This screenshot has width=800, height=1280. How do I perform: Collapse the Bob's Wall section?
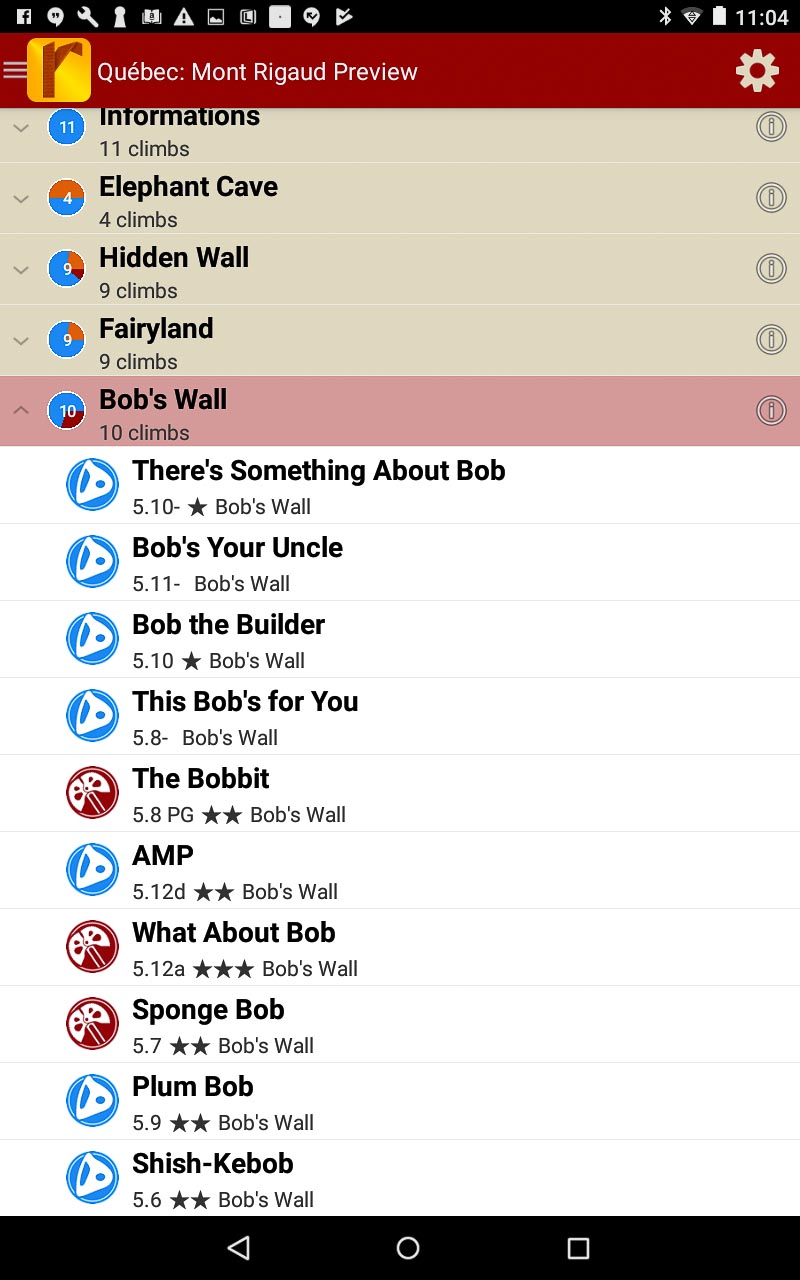click(21, 411)
